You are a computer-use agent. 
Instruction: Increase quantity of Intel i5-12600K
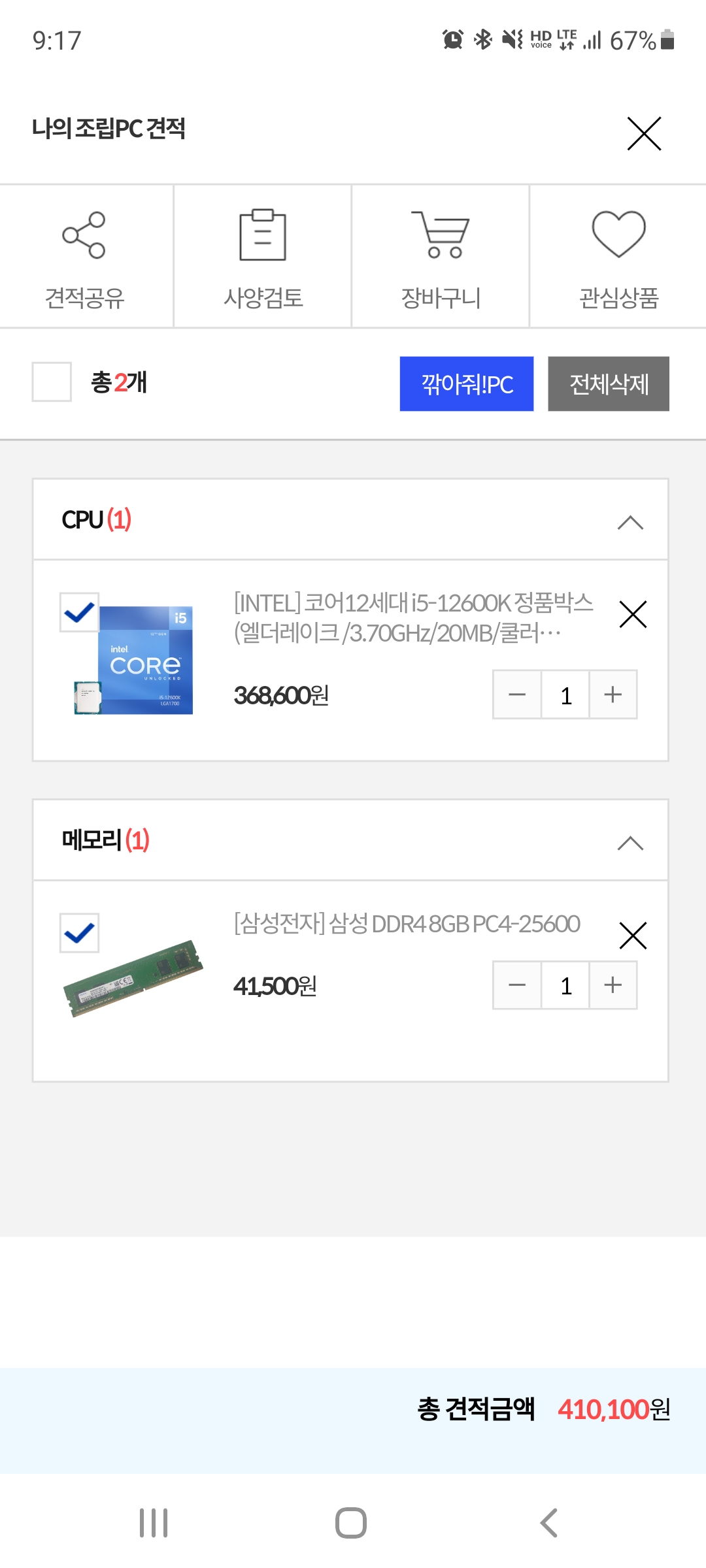[613, 694]
